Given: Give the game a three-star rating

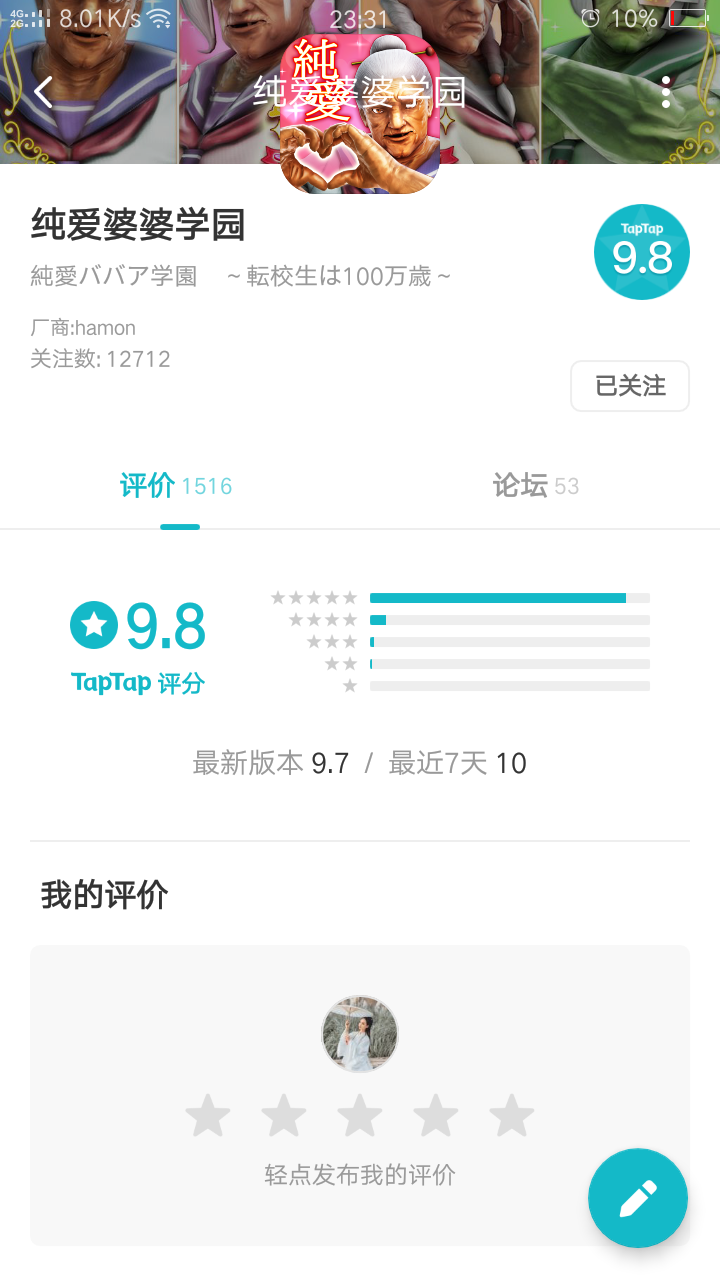Looking at the screenshot, I should pos(360,1116).
